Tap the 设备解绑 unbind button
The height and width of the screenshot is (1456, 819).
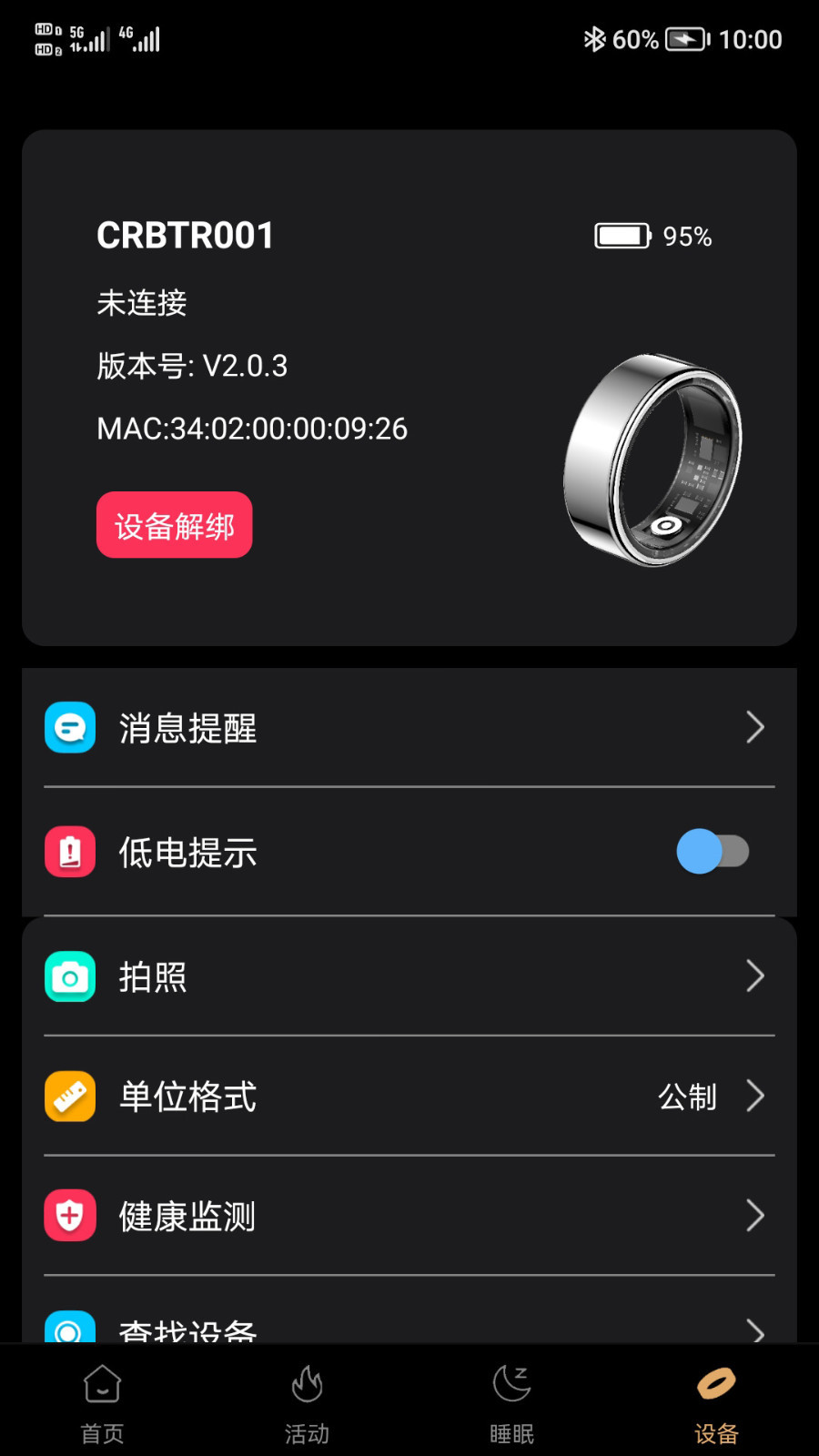point(174,524)
